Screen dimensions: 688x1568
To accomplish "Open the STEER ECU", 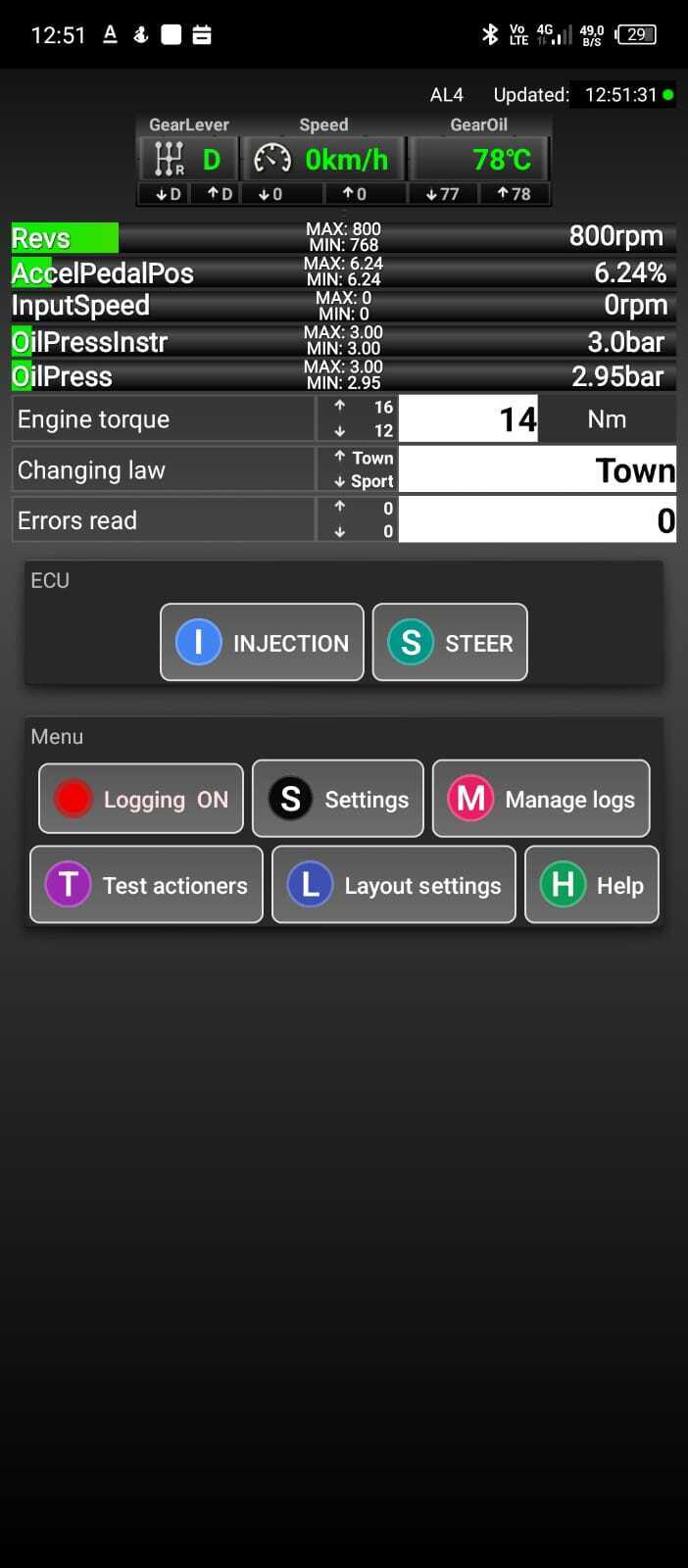I will (450, 643).
